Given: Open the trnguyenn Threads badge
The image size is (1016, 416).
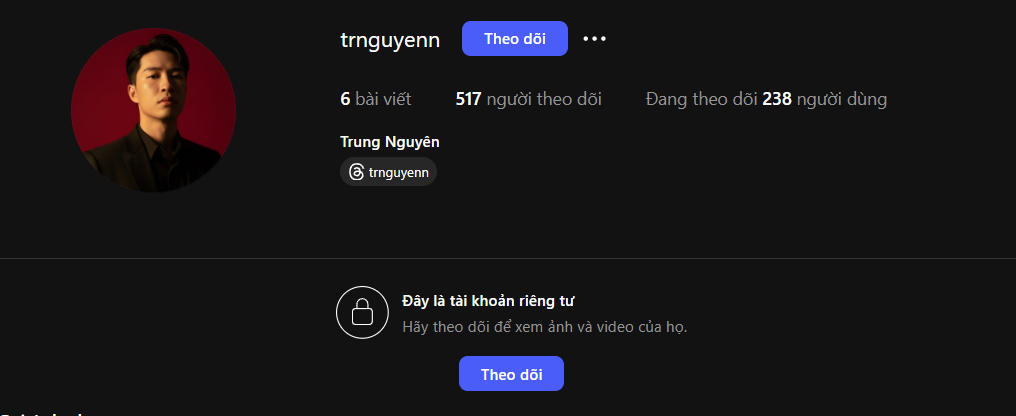Looking at the screenshot, I should [388, 172].
